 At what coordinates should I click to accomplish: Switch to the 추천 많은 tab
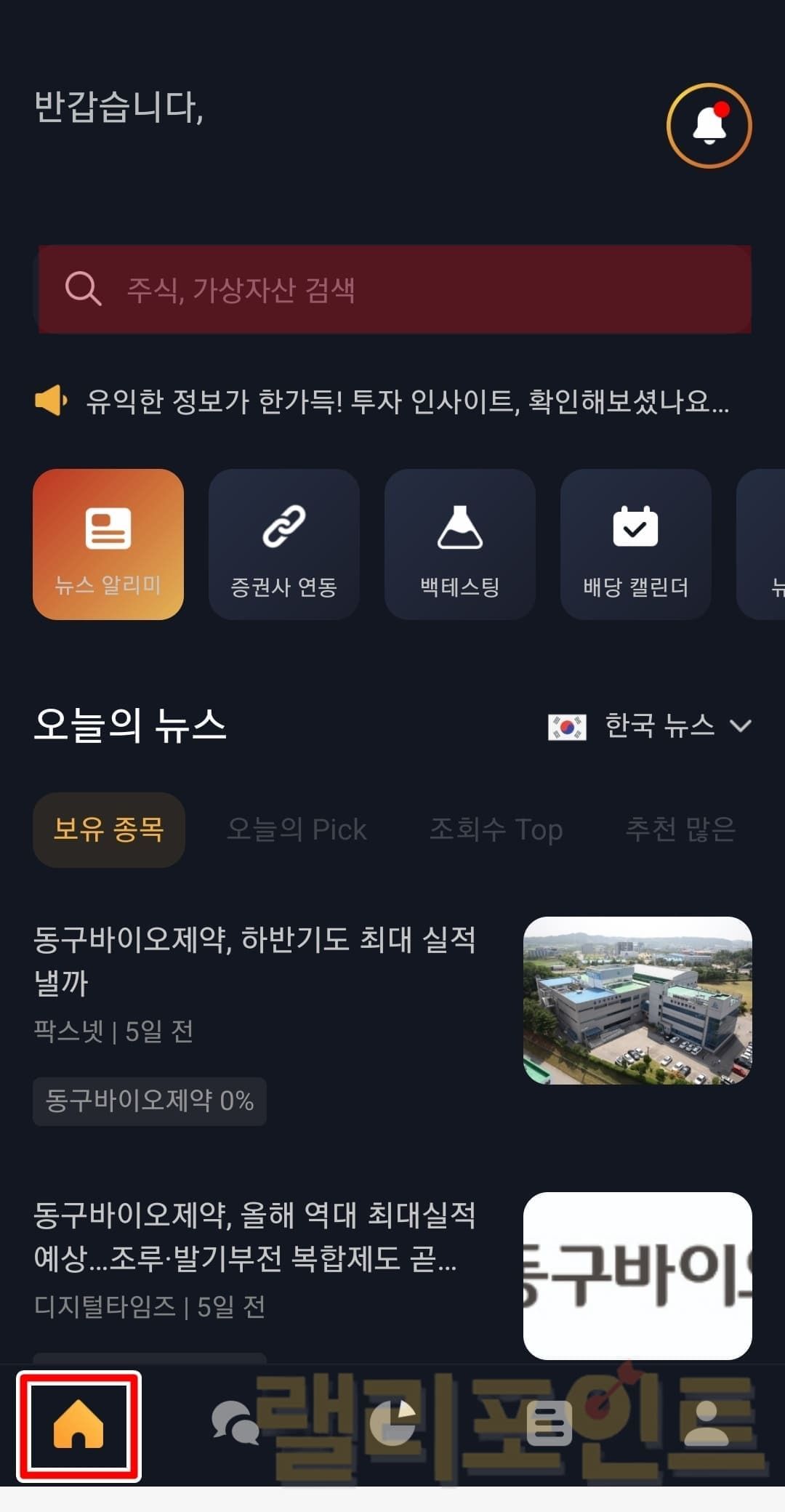pyautogui.click(x=680, y=829)
